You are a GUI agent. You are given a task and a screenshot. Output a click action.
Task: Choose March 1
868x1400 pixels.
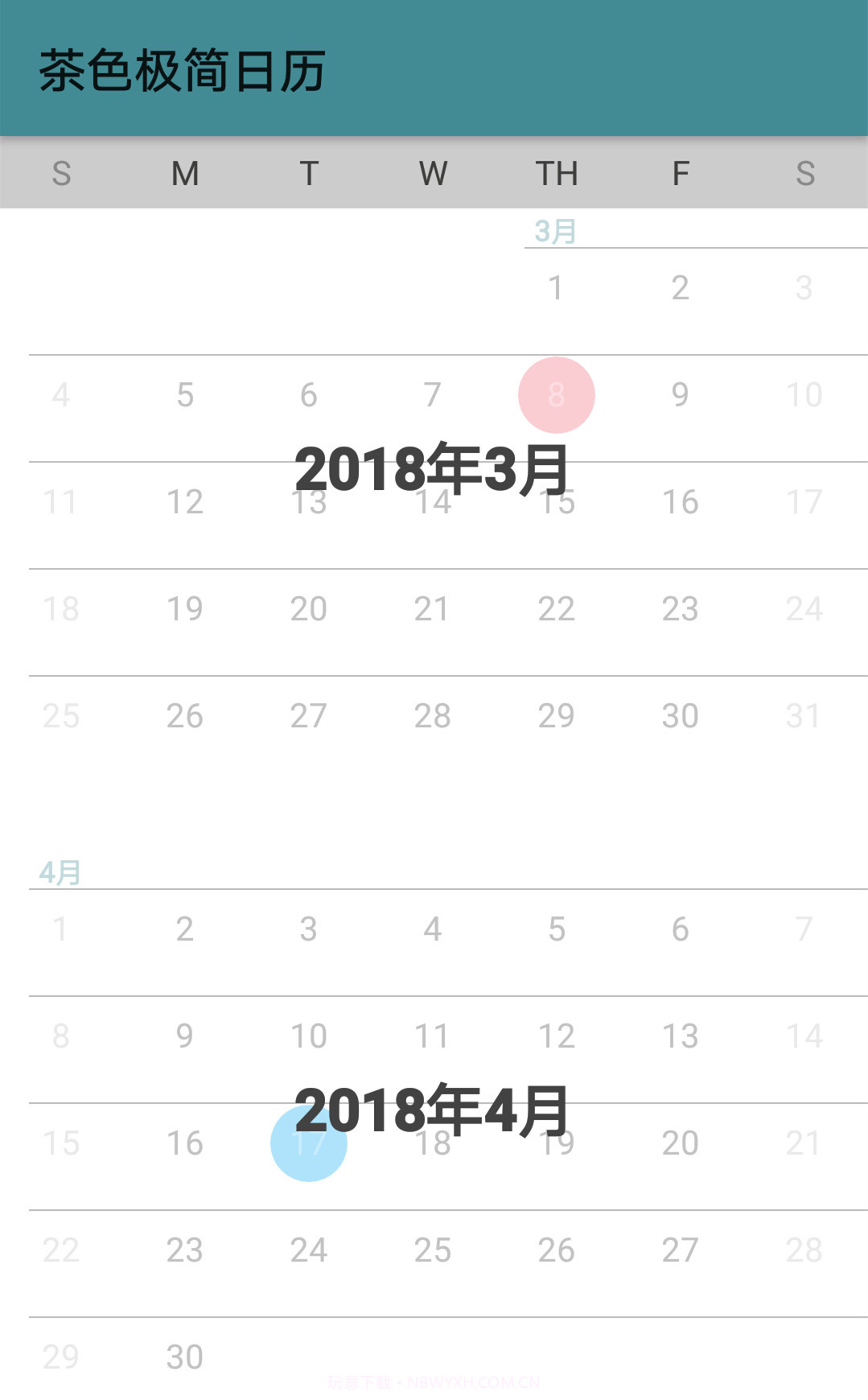[x=556, y=288]
